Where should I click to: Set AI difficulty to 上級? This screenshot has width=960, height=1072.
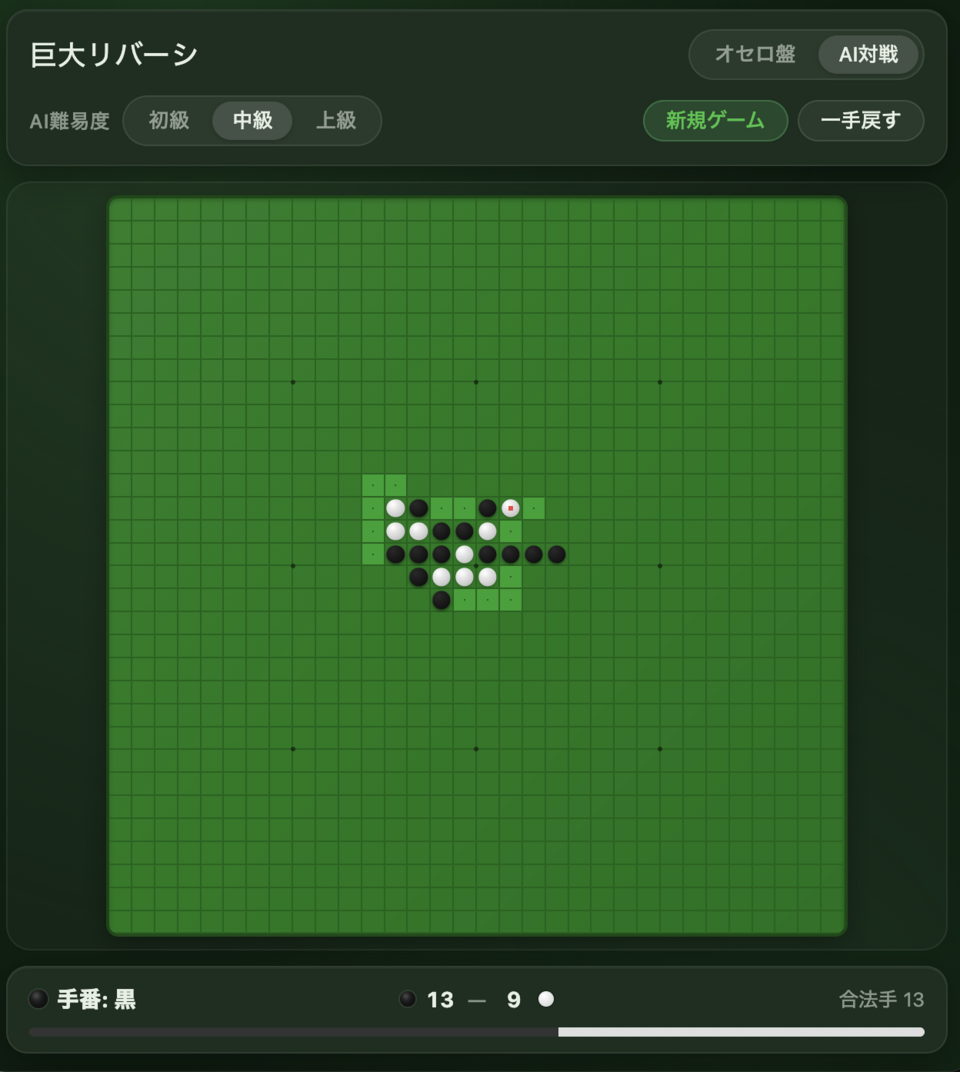click(x=336, y=121)
